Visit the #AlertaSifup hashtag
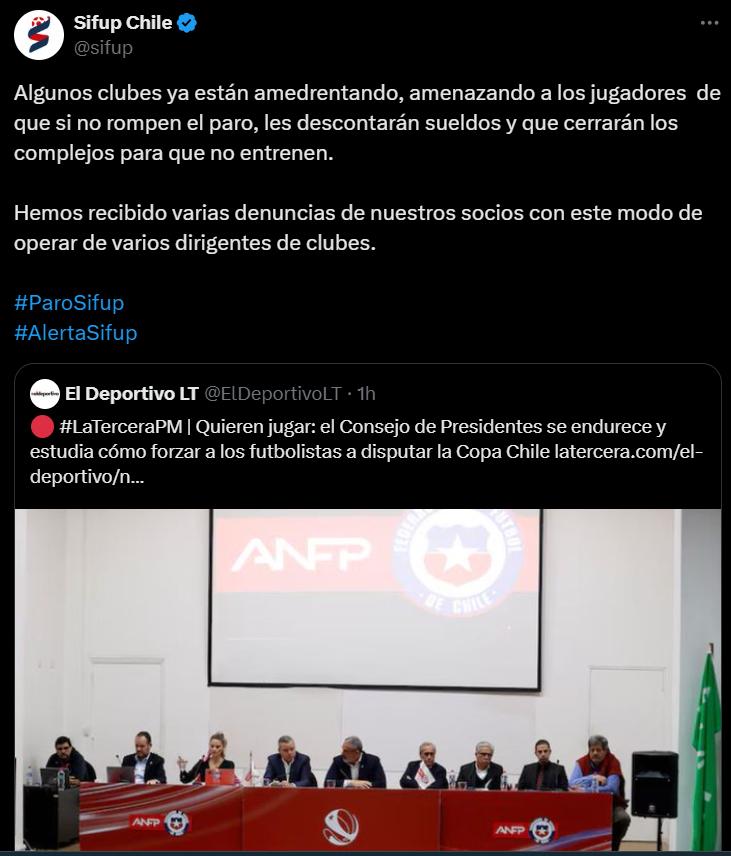The width and height of the screenshot is (731, 856). point(76,334)
